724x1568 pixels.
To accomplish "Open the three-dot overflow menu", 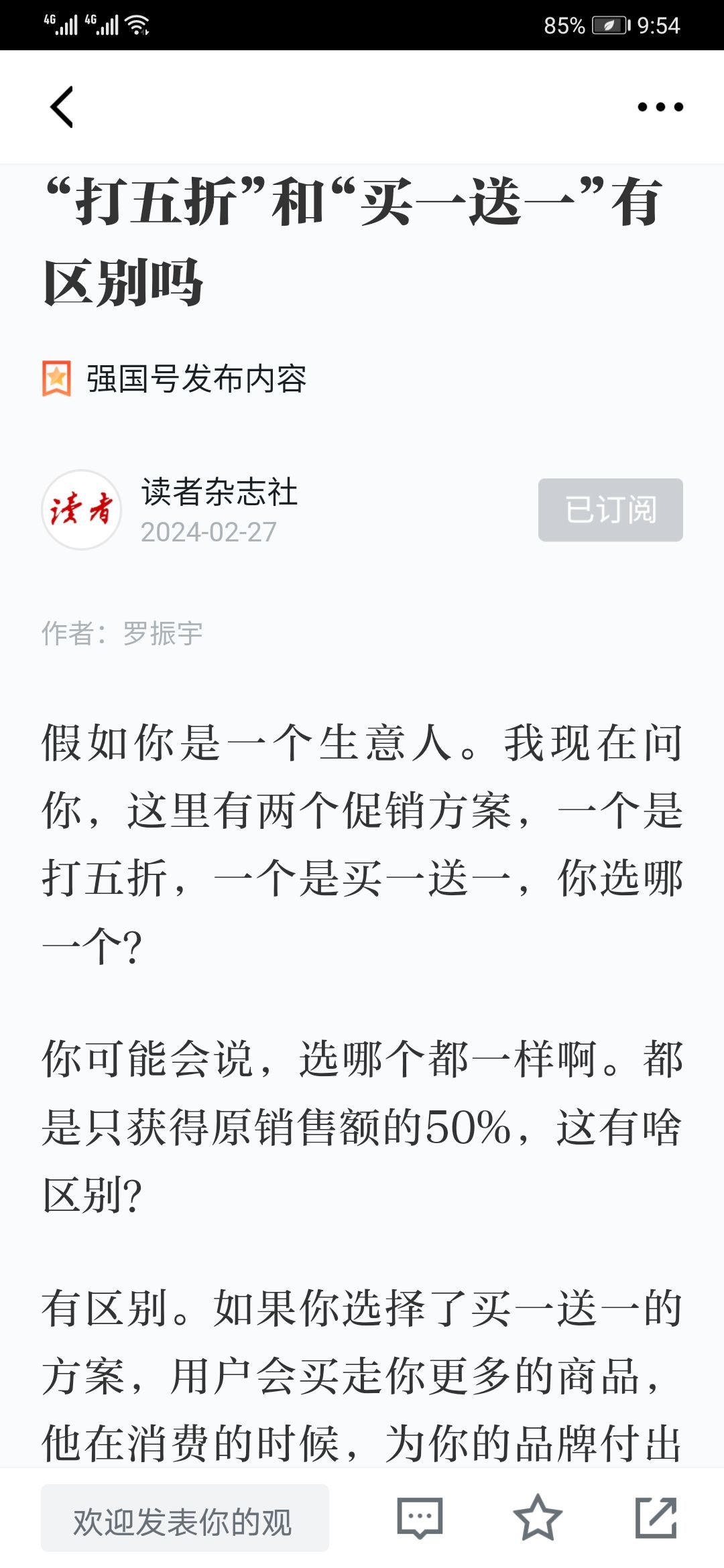I will (660, 107).
